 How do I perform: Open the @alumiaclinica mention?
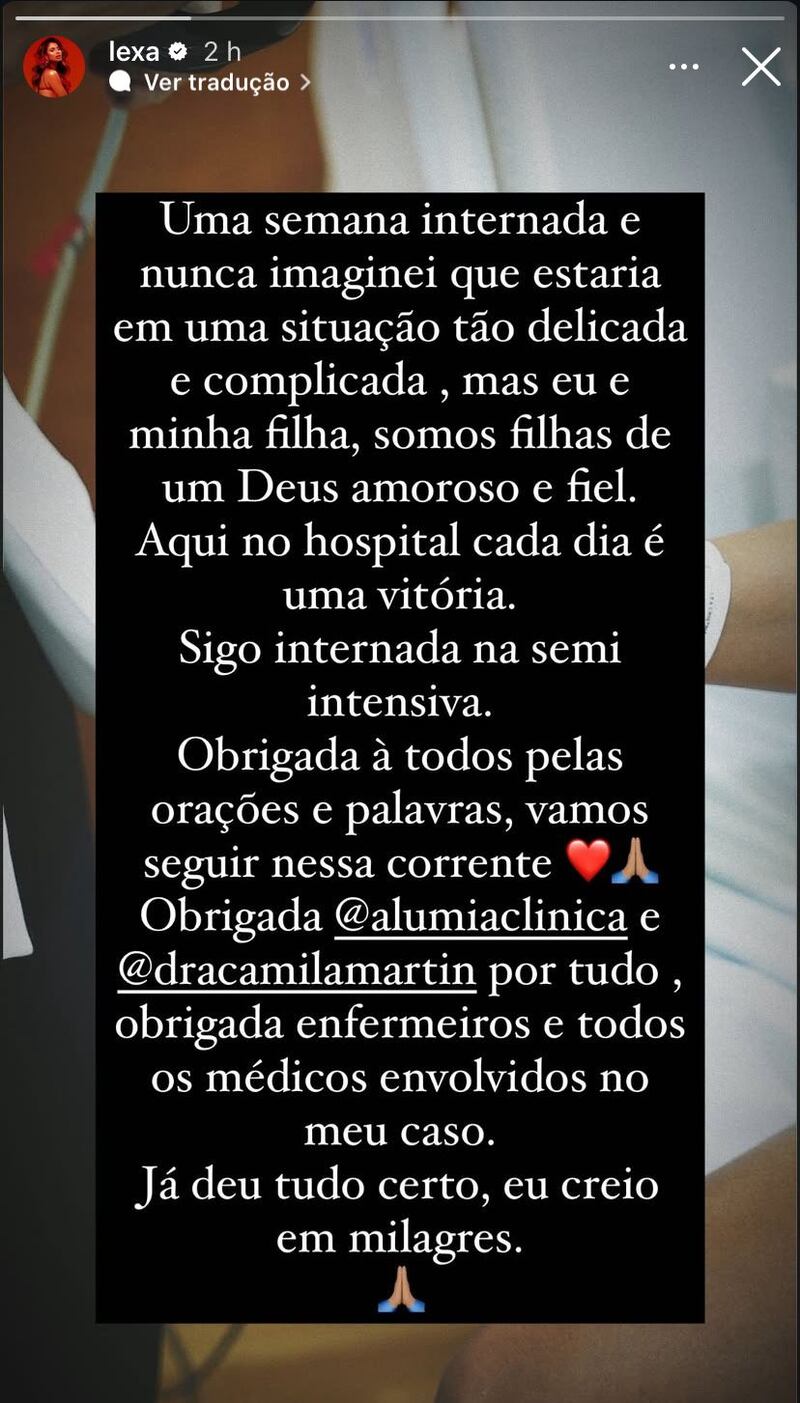(480, 918)
